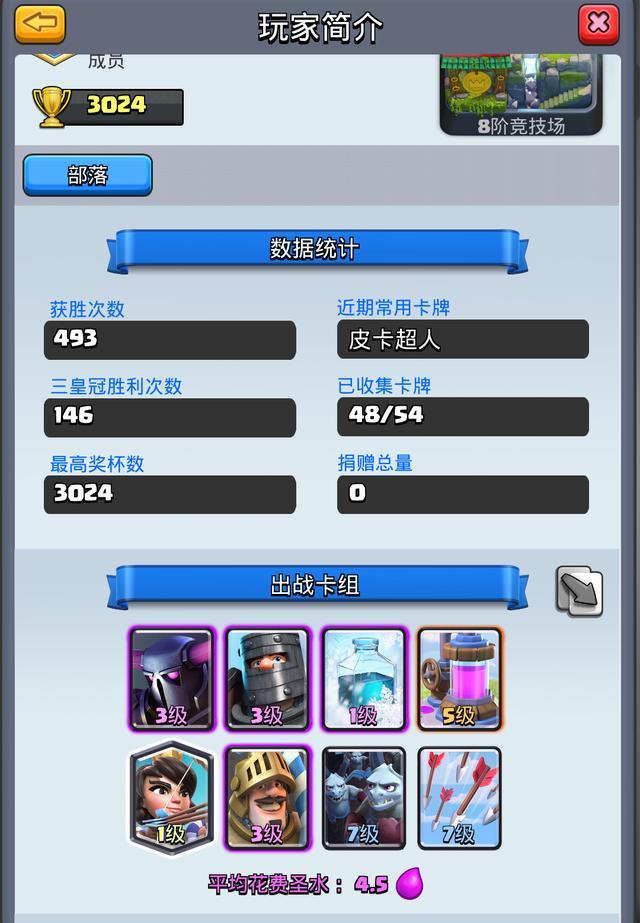
Task: View the P.E.K.K.A card details
Action: (172, 678)
